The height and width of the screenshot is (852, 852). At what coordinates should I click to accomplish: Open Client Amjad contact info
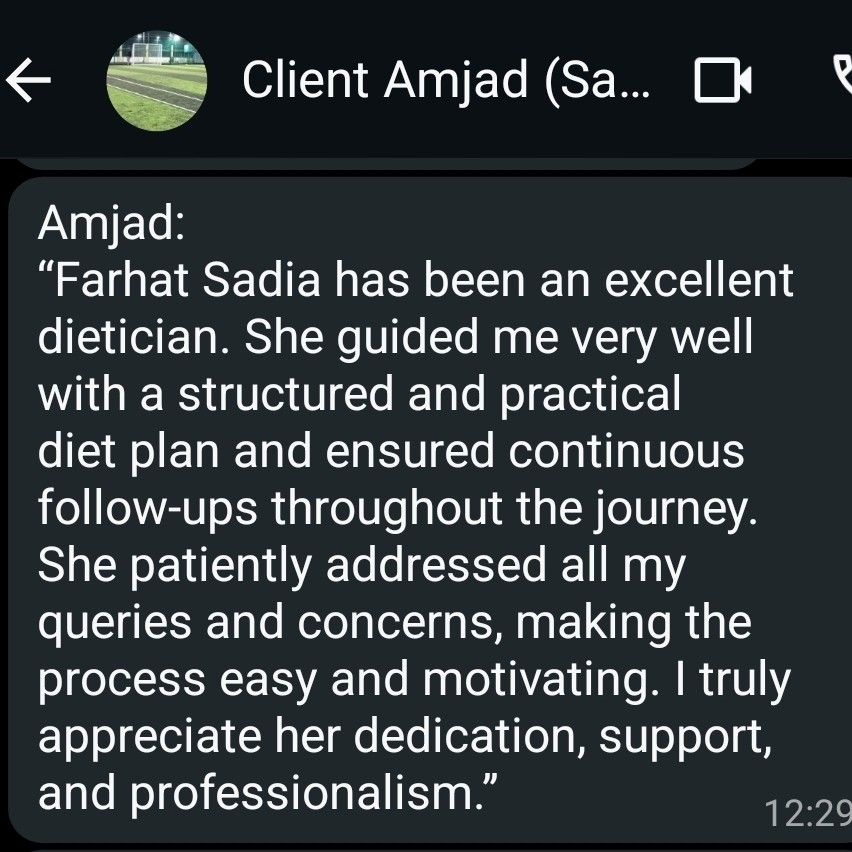click(445, 81)
